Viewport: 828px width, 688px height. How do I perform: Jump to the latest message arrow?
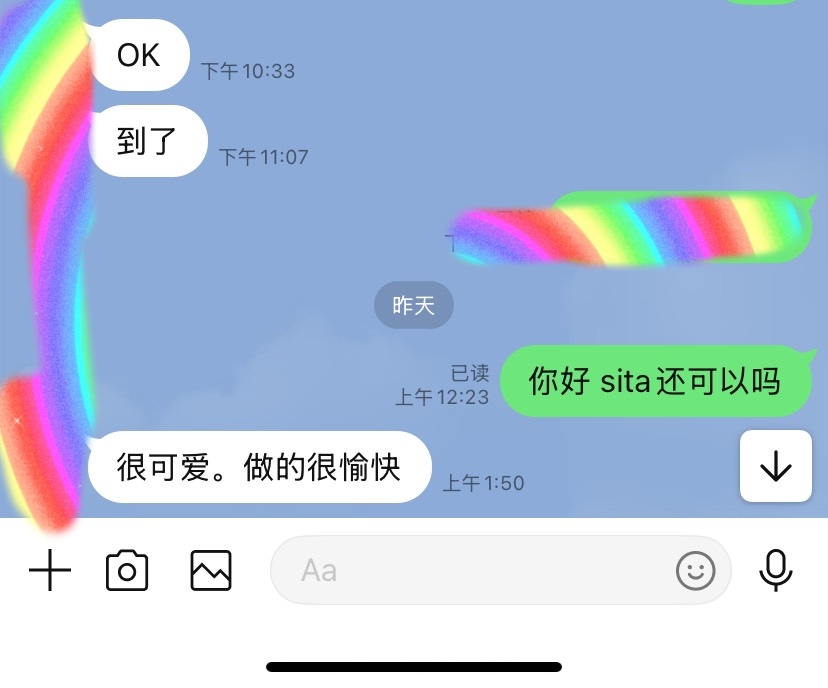775,467
